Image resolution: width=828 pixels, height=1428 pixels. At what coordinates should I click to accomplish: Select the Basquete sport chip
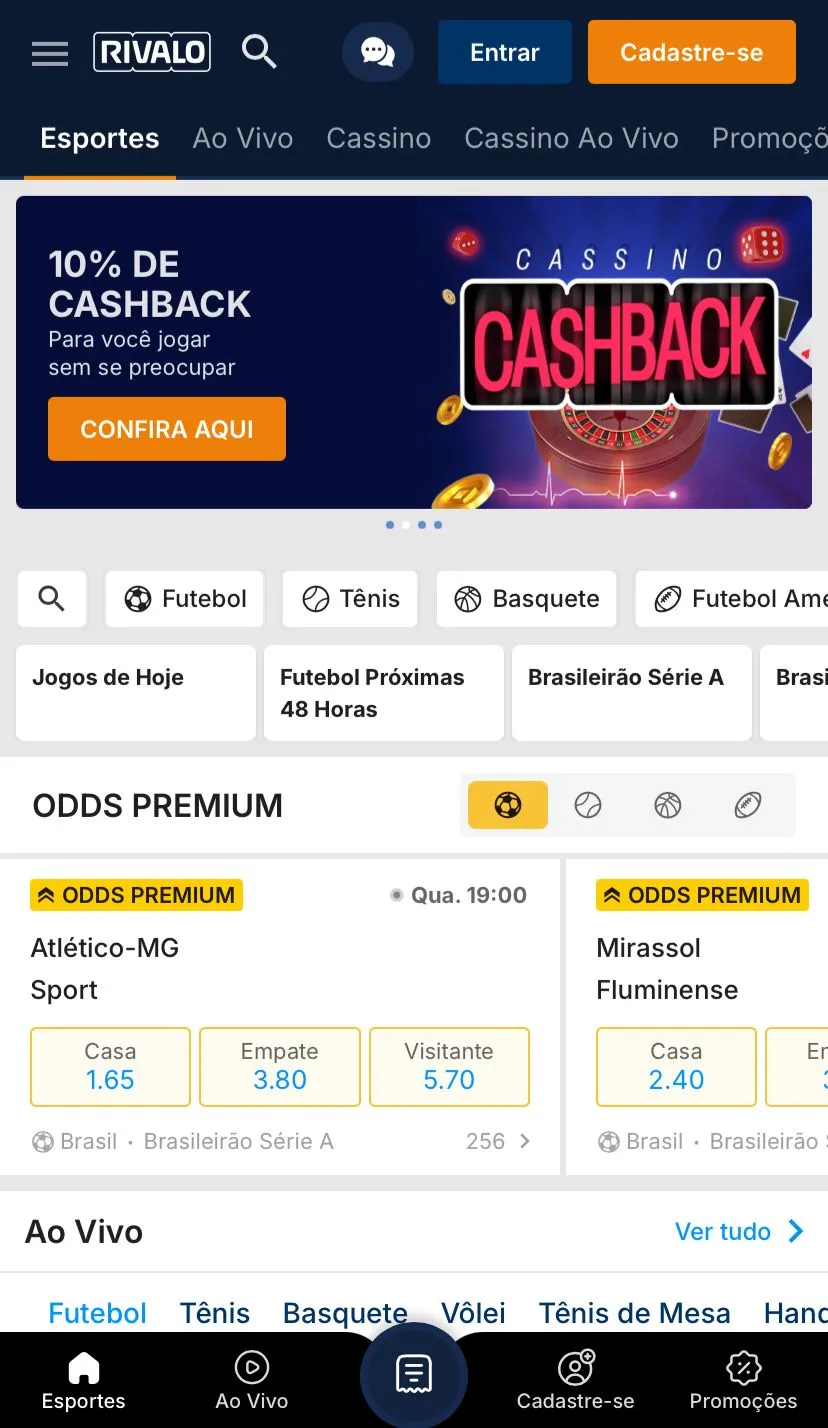[x=526, y=599]
